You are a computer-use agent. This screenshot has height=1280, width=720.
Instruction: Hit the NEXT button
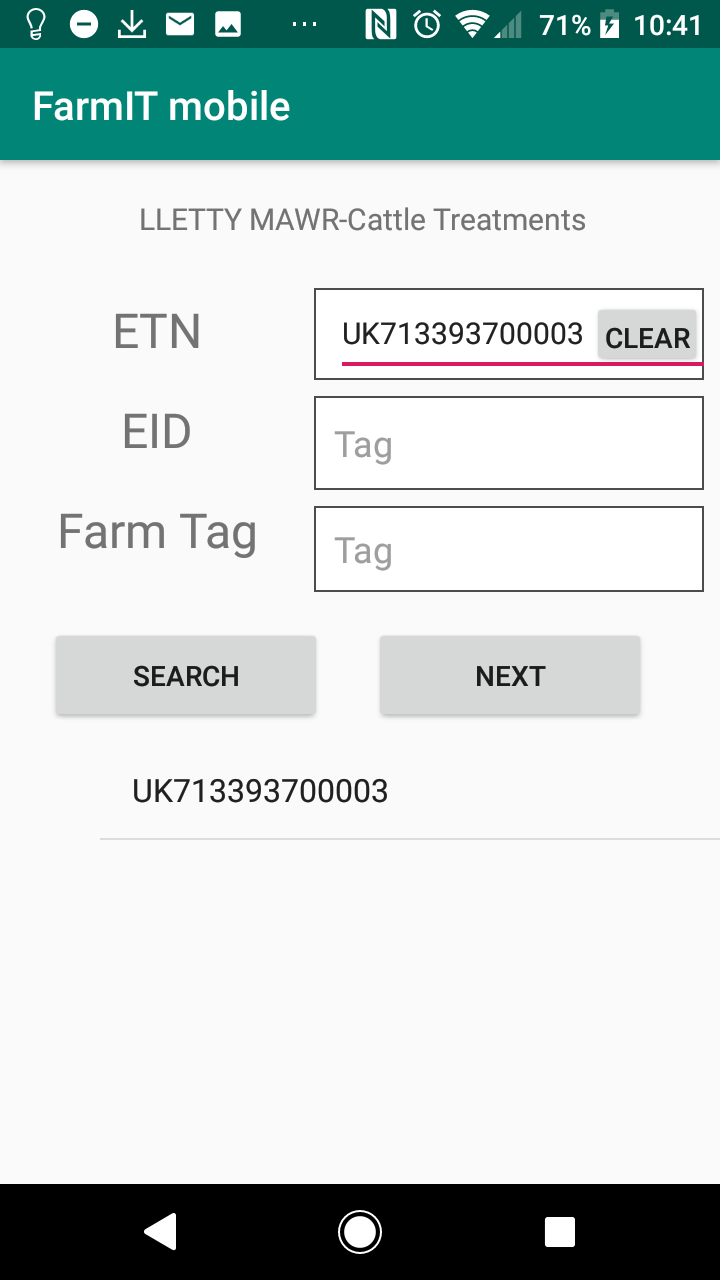(x=510, y=676)
